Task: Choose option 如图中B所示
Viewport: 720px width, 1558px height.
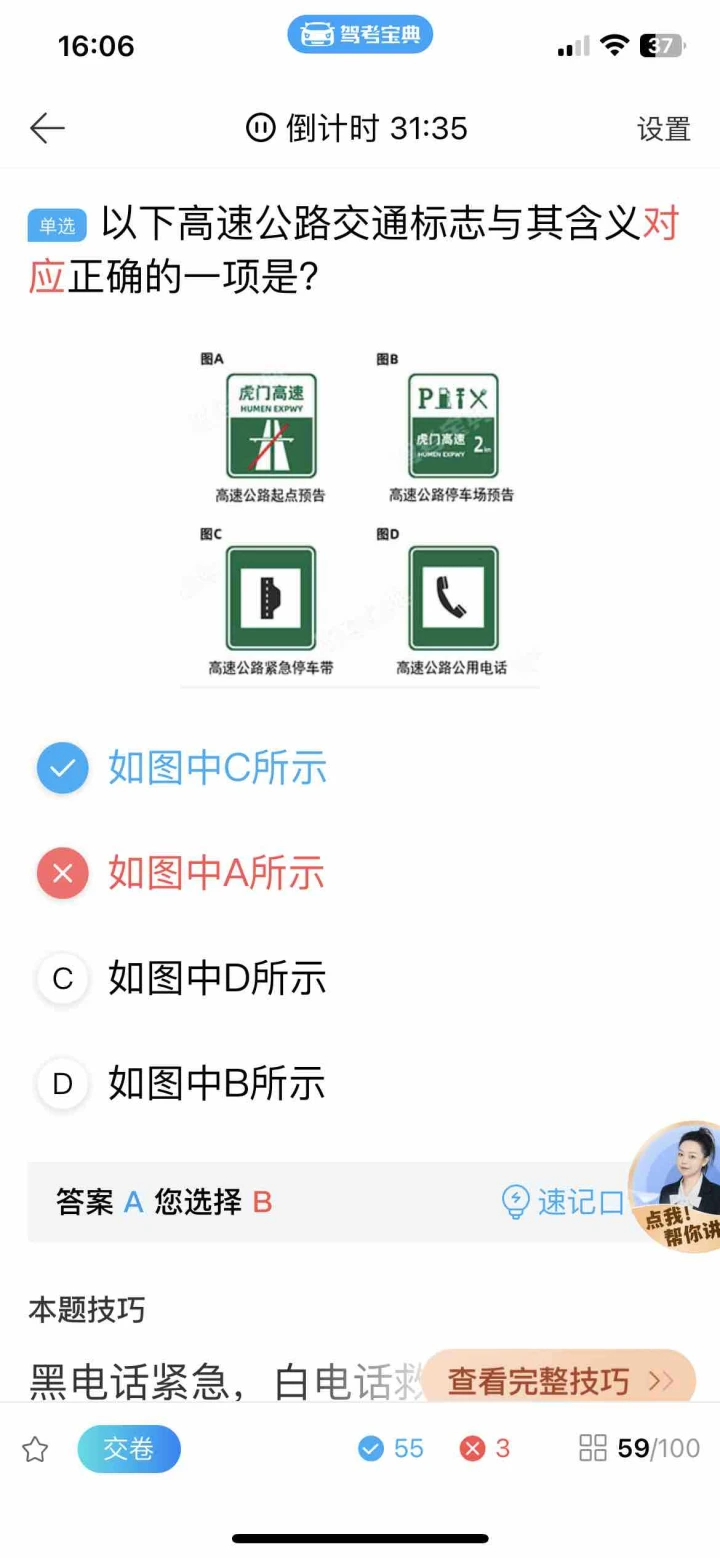Action: (217, 1084)
